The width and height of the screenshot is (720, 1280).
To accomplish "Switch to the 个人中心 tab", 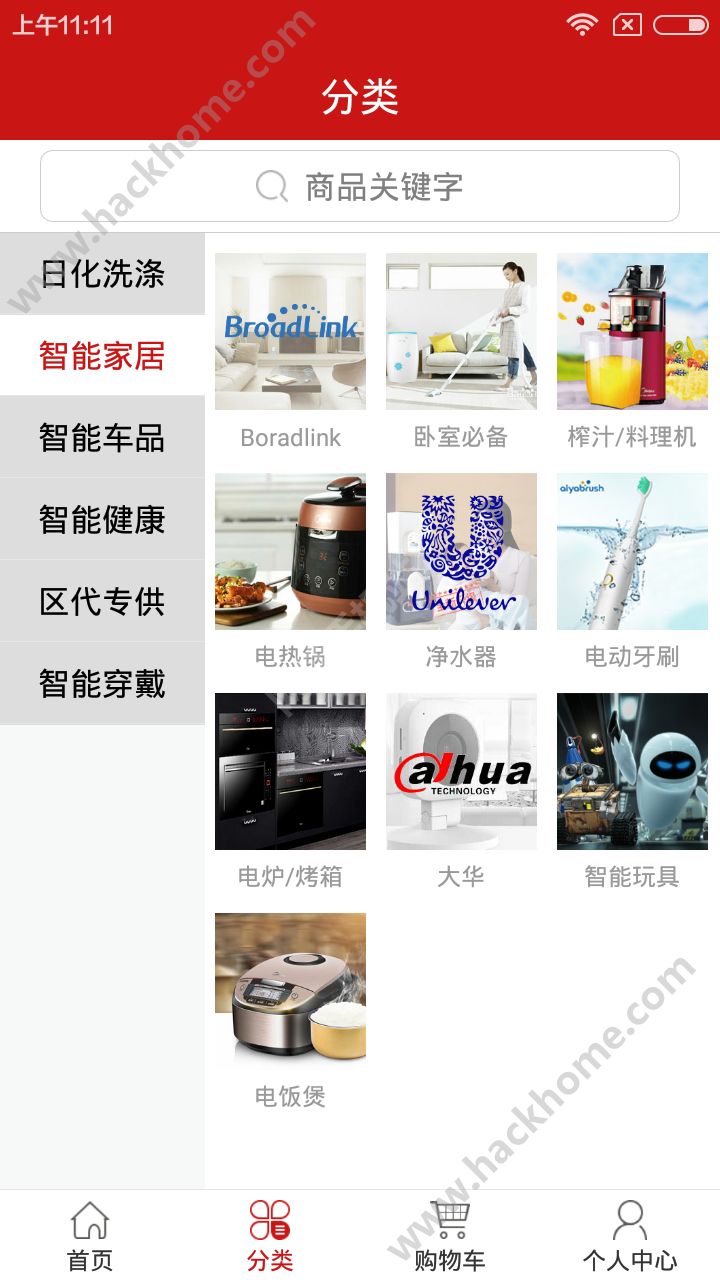I will (630, 1235).
